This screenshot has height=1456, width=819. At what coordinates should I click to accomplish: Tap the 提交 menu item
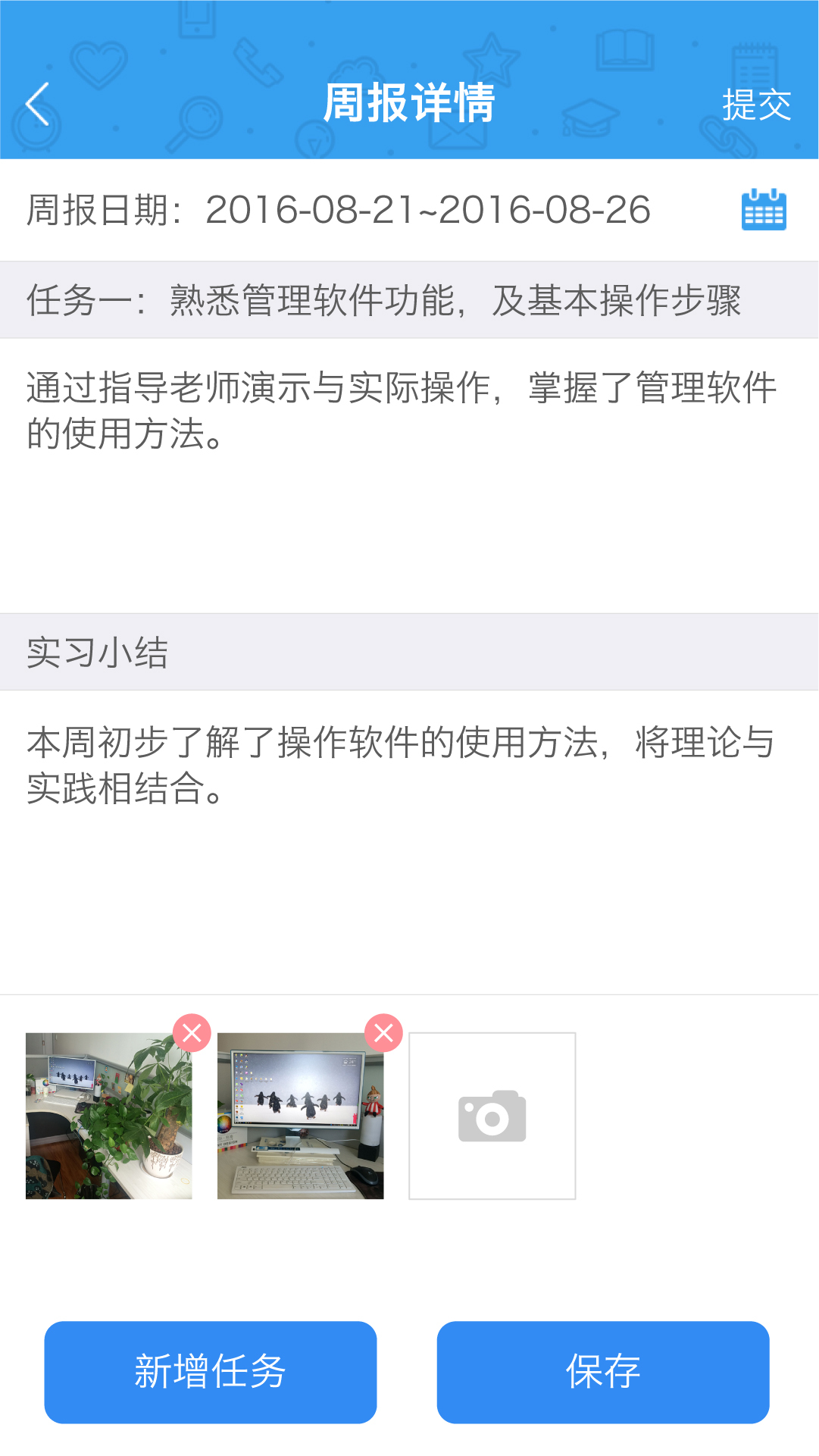point(757,105)
